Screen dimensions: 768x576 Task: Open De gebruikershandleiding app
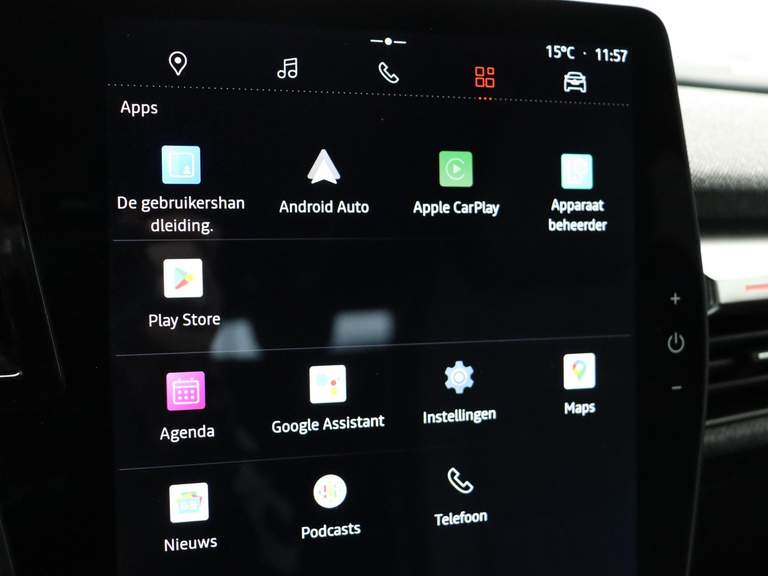[x=181, y=166]
